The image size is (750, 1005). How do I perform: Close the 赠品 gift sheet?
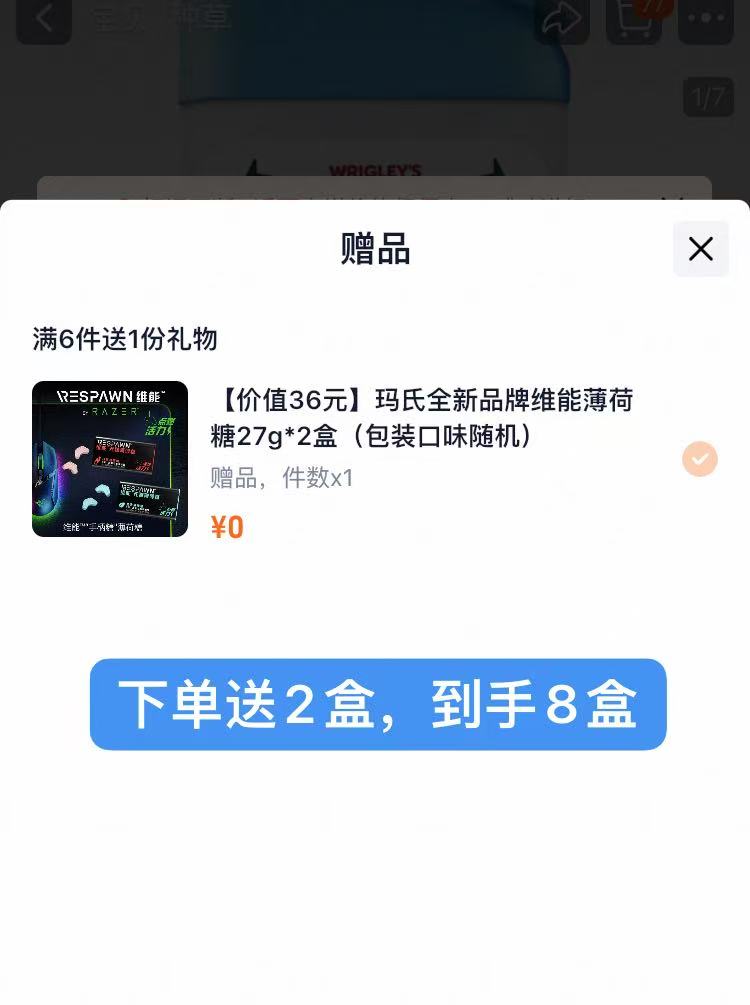point(700,249)
